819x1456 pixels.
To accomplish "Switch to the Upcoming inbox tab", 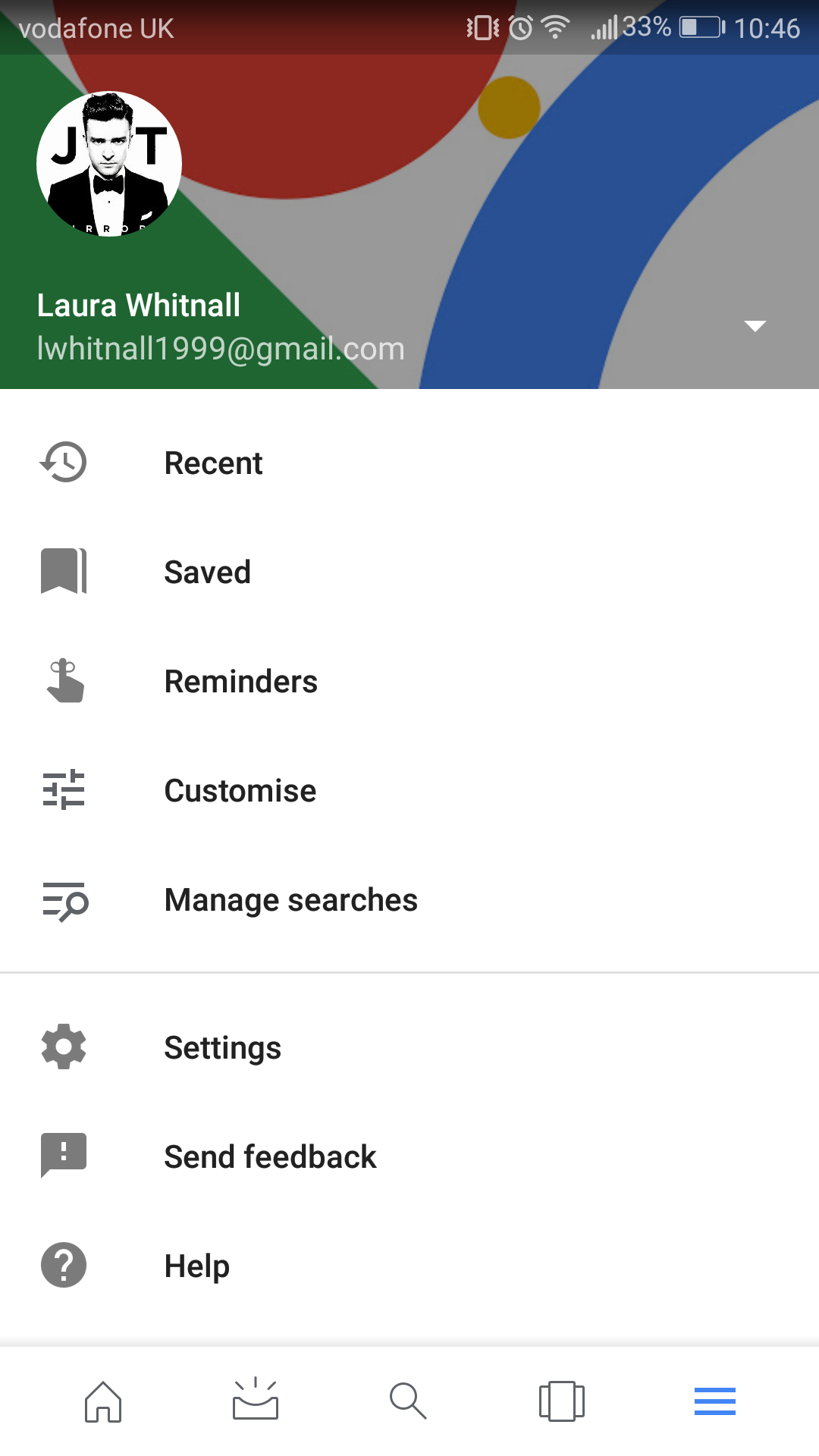I will pos(256,1401).
